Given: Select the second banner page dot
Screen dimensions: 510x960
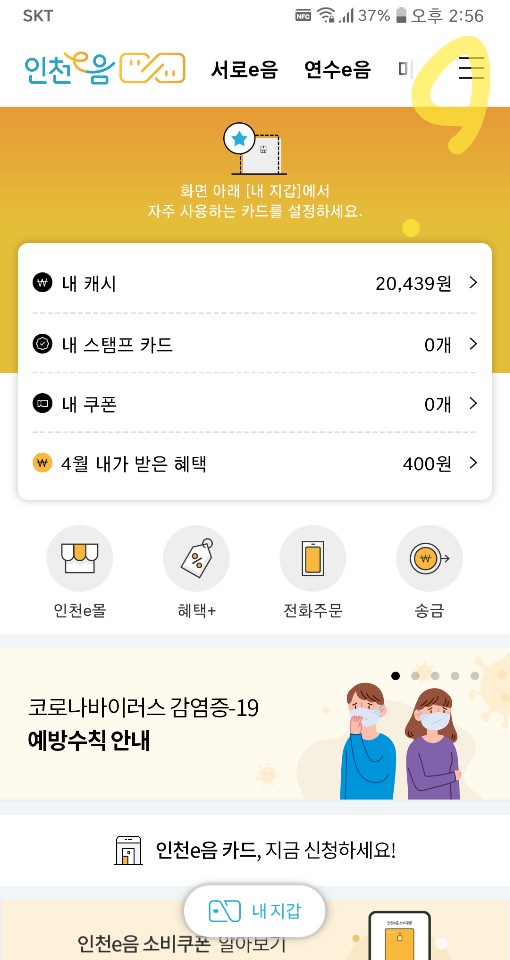Looking at the screenshot, I should (x=415, y=676).
